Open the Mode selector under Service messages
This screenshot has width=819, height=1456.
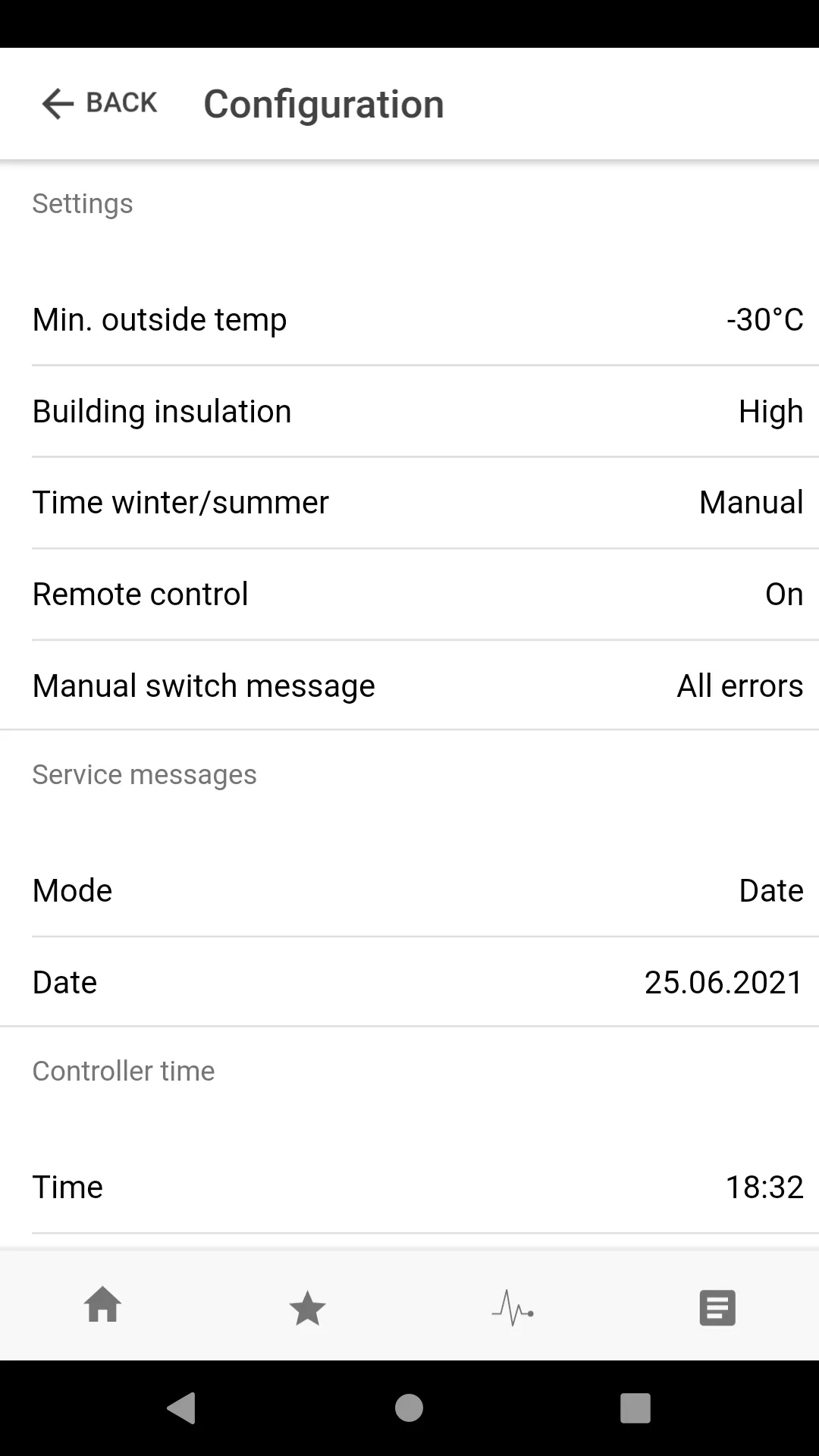(409, 890)
